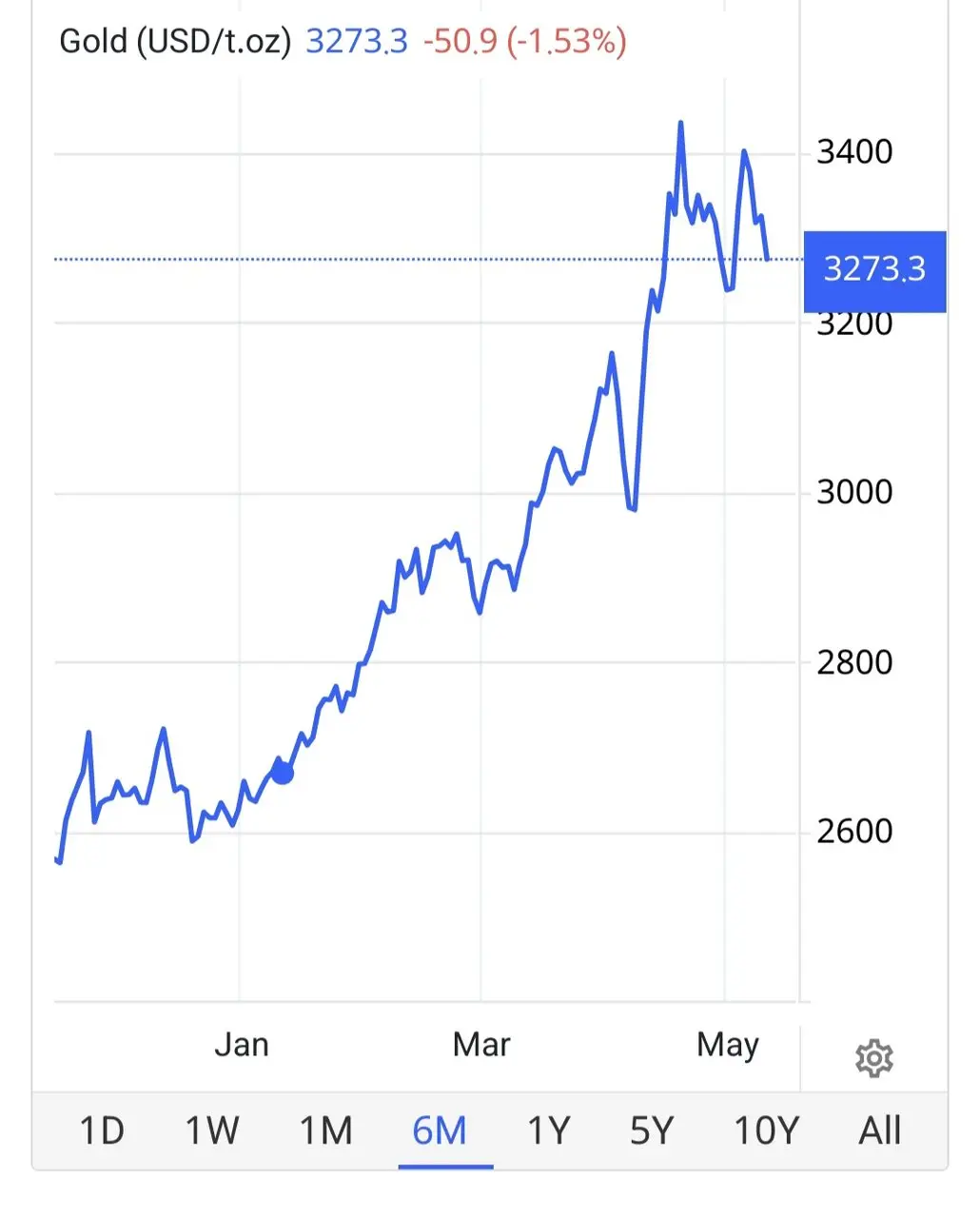Viewport: 980px width, 1218px height.
Task: Show the 1M chart range
Action: point(325,1130)
